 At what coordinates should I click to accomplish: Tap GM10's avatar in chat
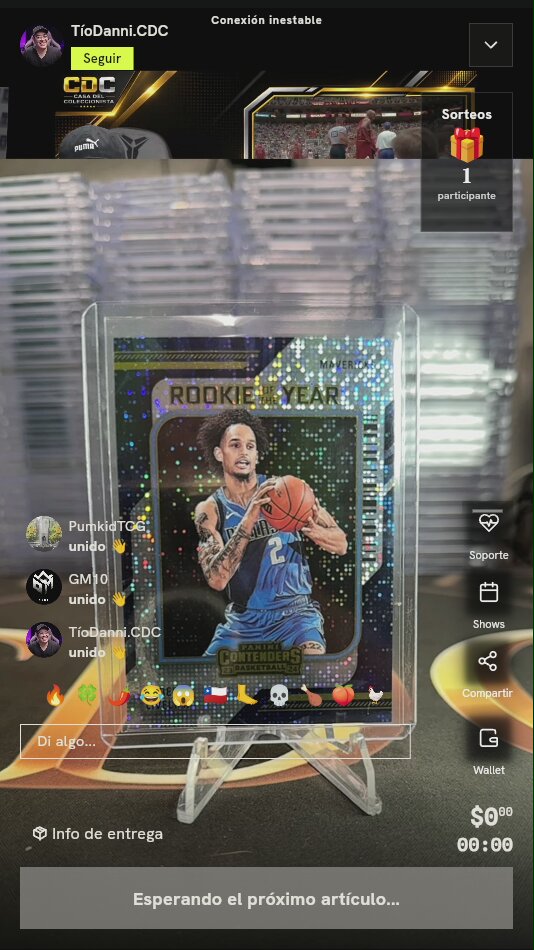click(x=44, y=587)
